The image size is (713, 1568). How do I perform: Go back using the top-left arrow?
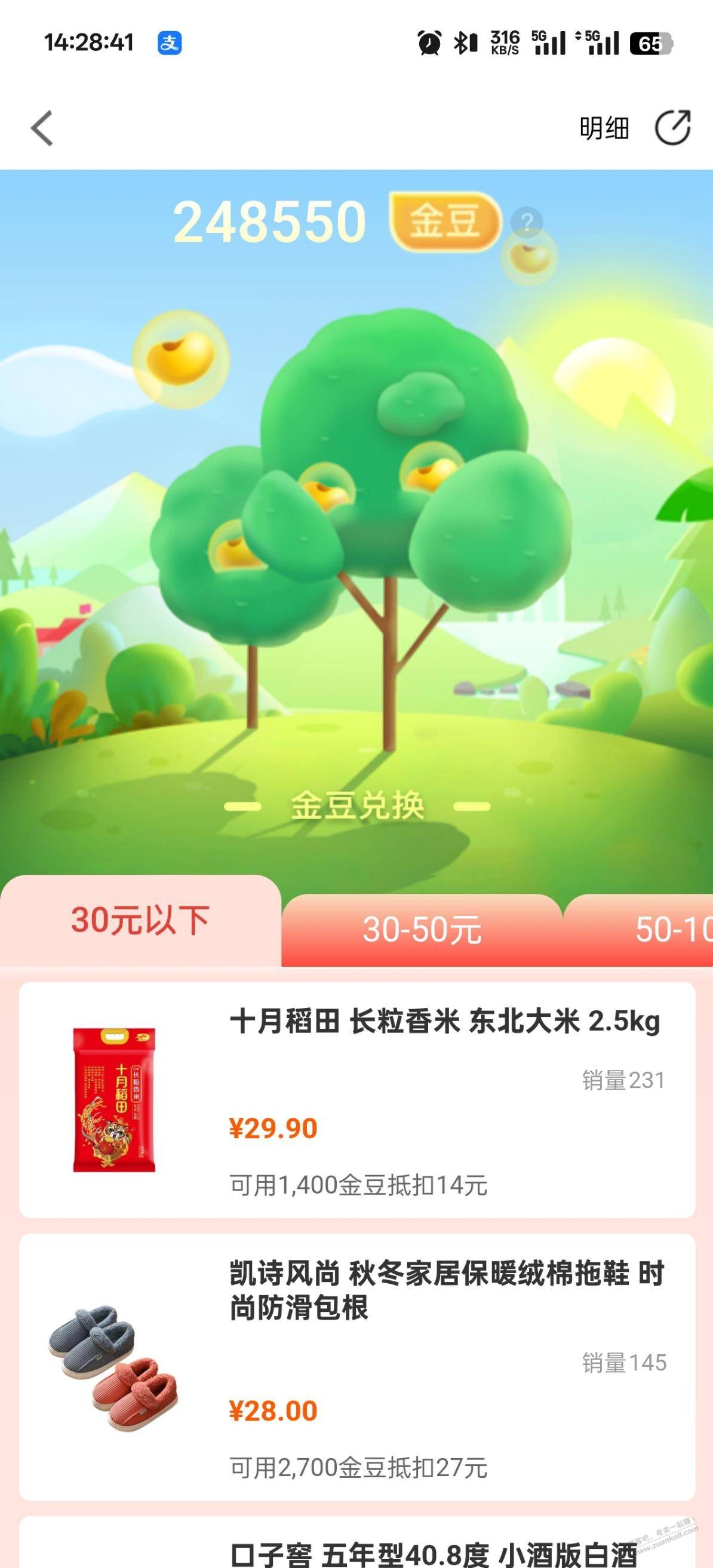[42, 128]
